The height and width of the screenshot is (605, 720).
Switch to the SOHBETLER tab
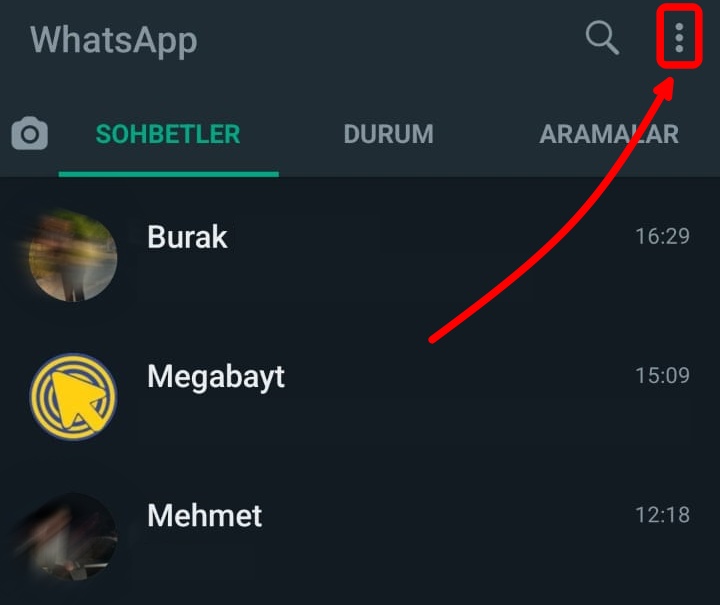coord(168,134)
